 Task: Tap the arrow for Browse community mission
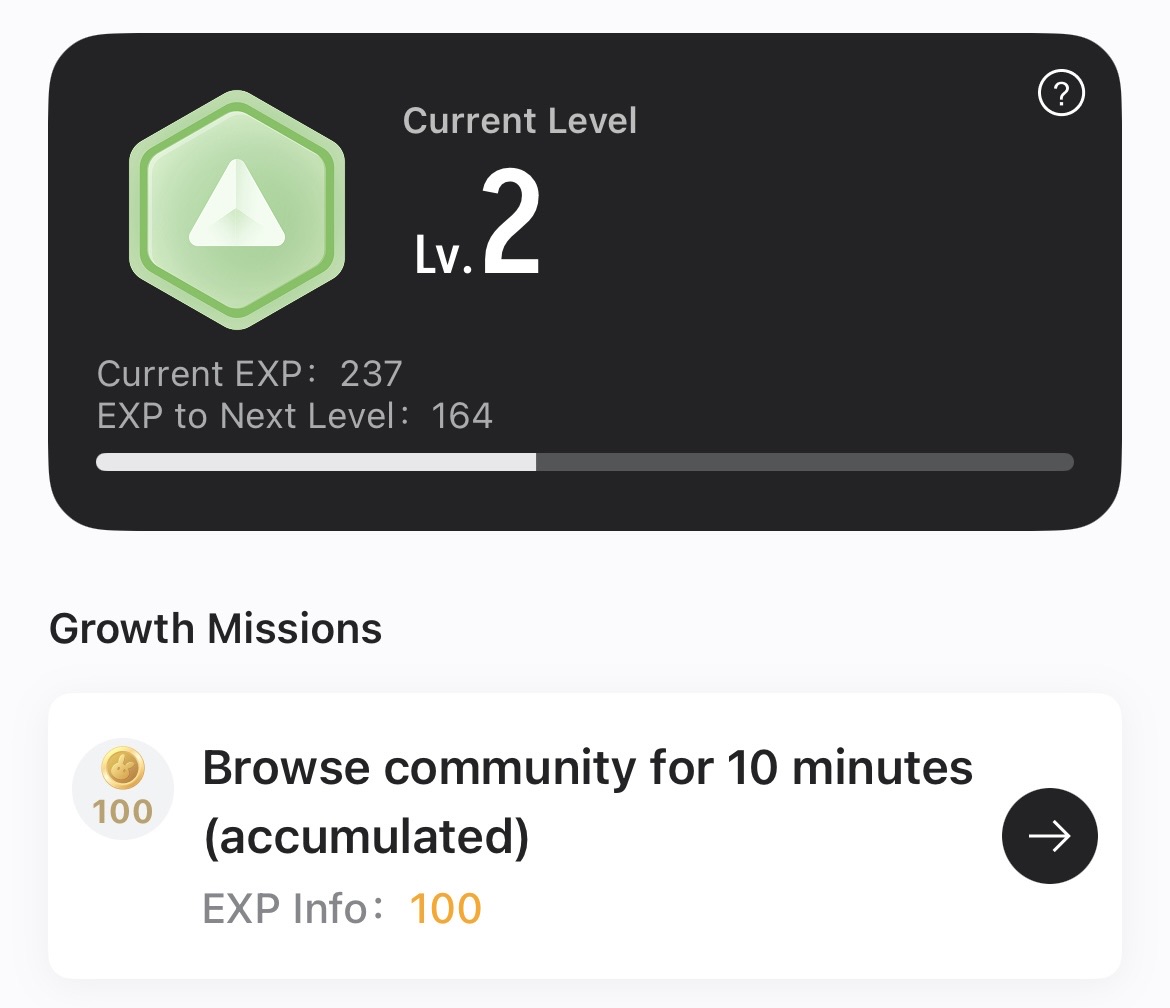coord(1049,836)
